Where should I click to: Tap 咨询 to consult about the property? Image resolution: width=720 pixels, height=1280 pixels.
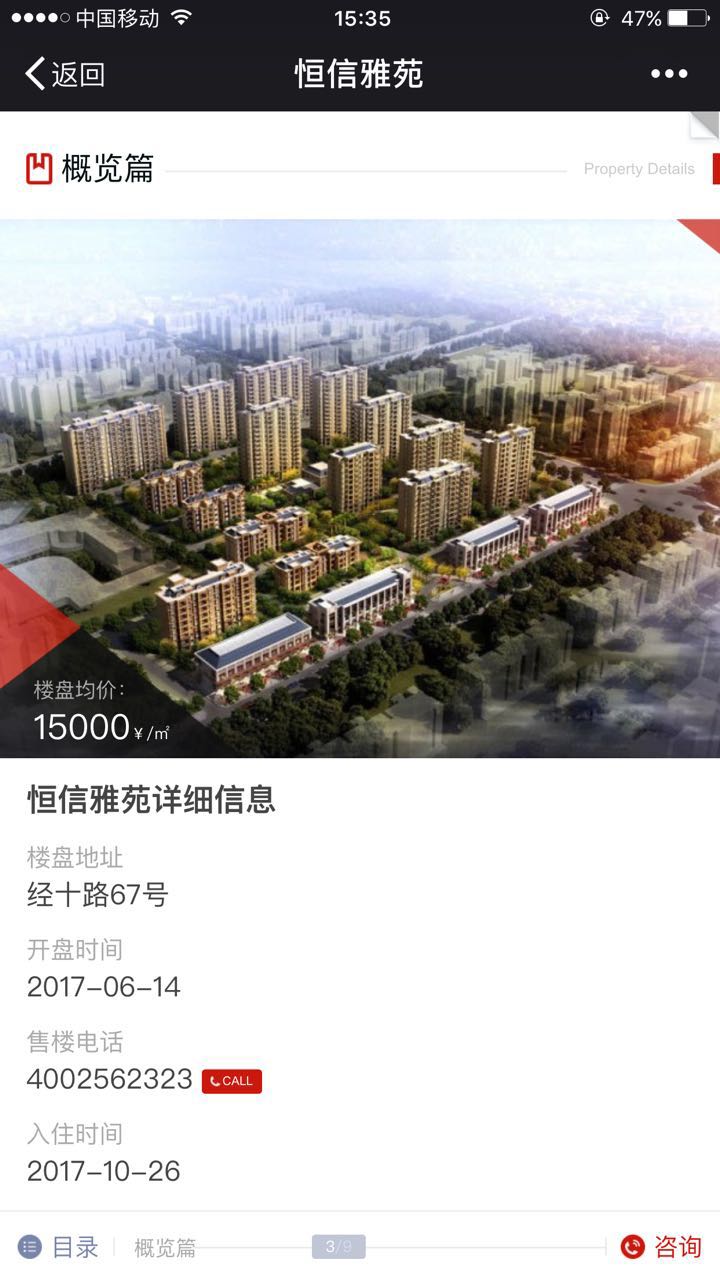point(661,1247)
